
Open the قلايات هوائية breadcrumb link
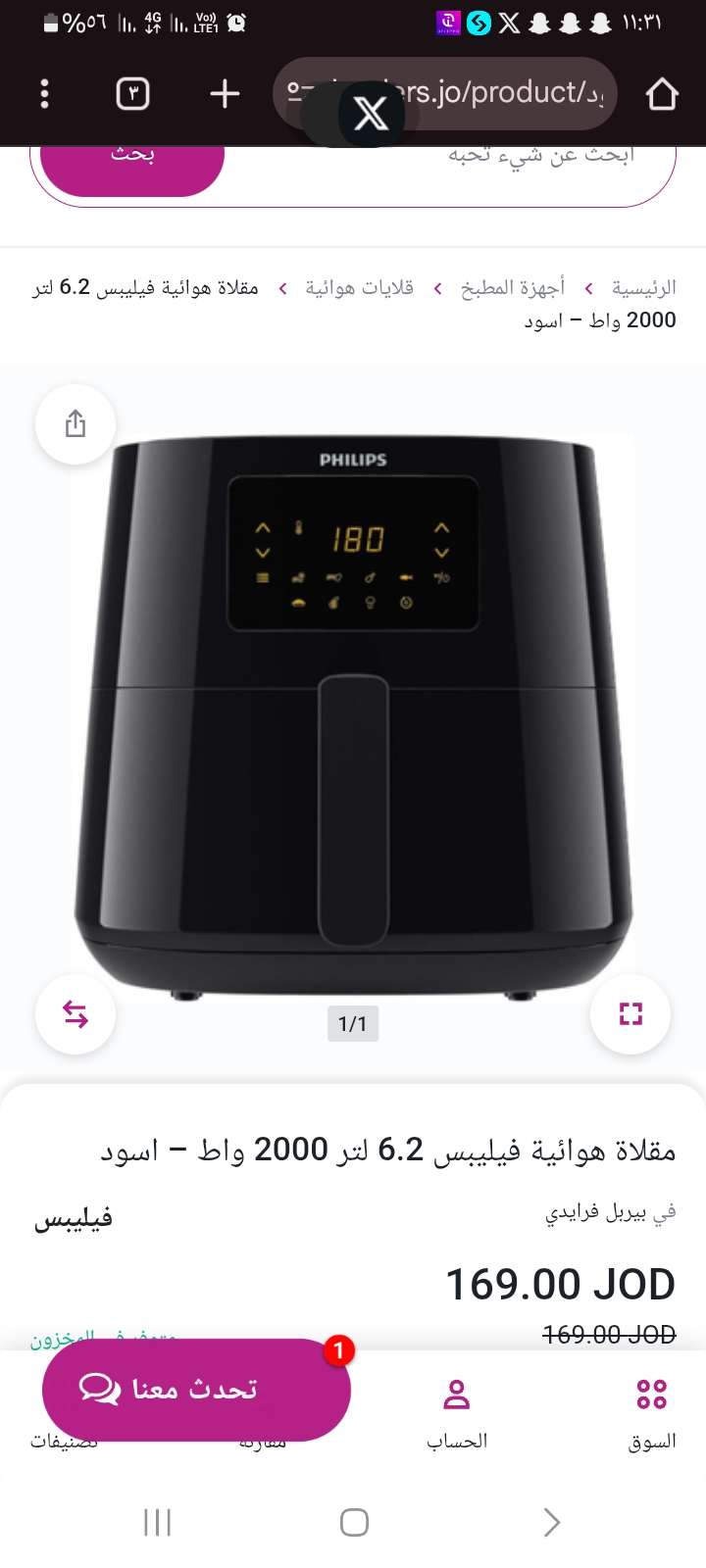(359, 288)
